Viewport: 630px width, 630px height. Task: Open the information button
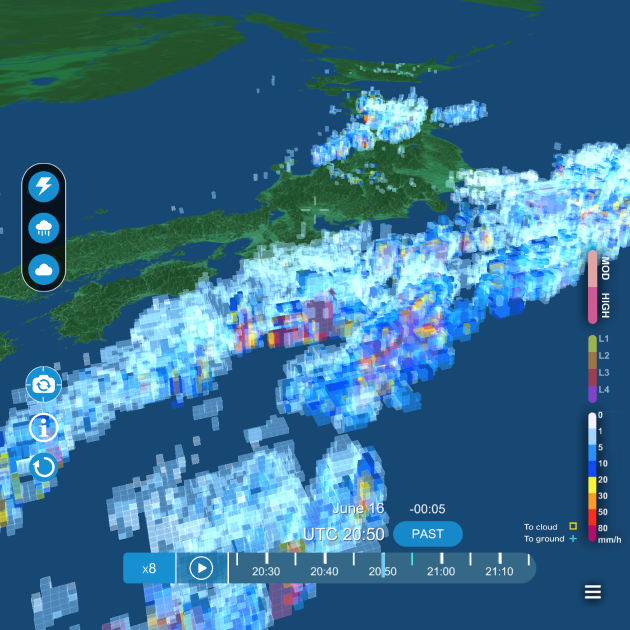43,427
